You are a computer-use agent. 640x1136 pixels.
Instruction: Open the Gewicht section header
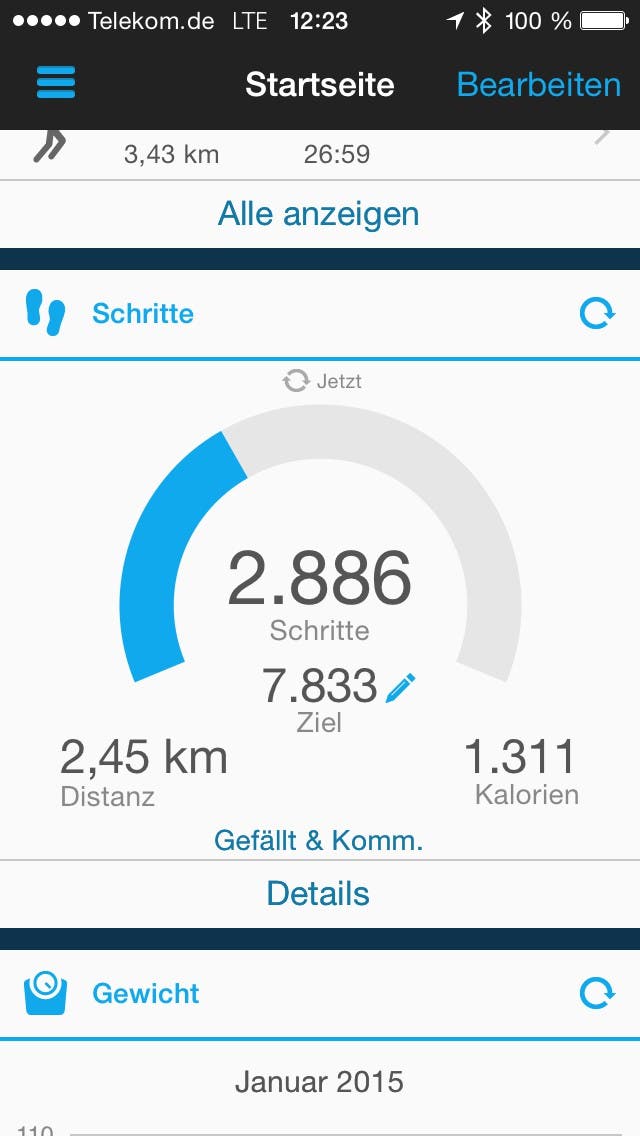point(146,994)
